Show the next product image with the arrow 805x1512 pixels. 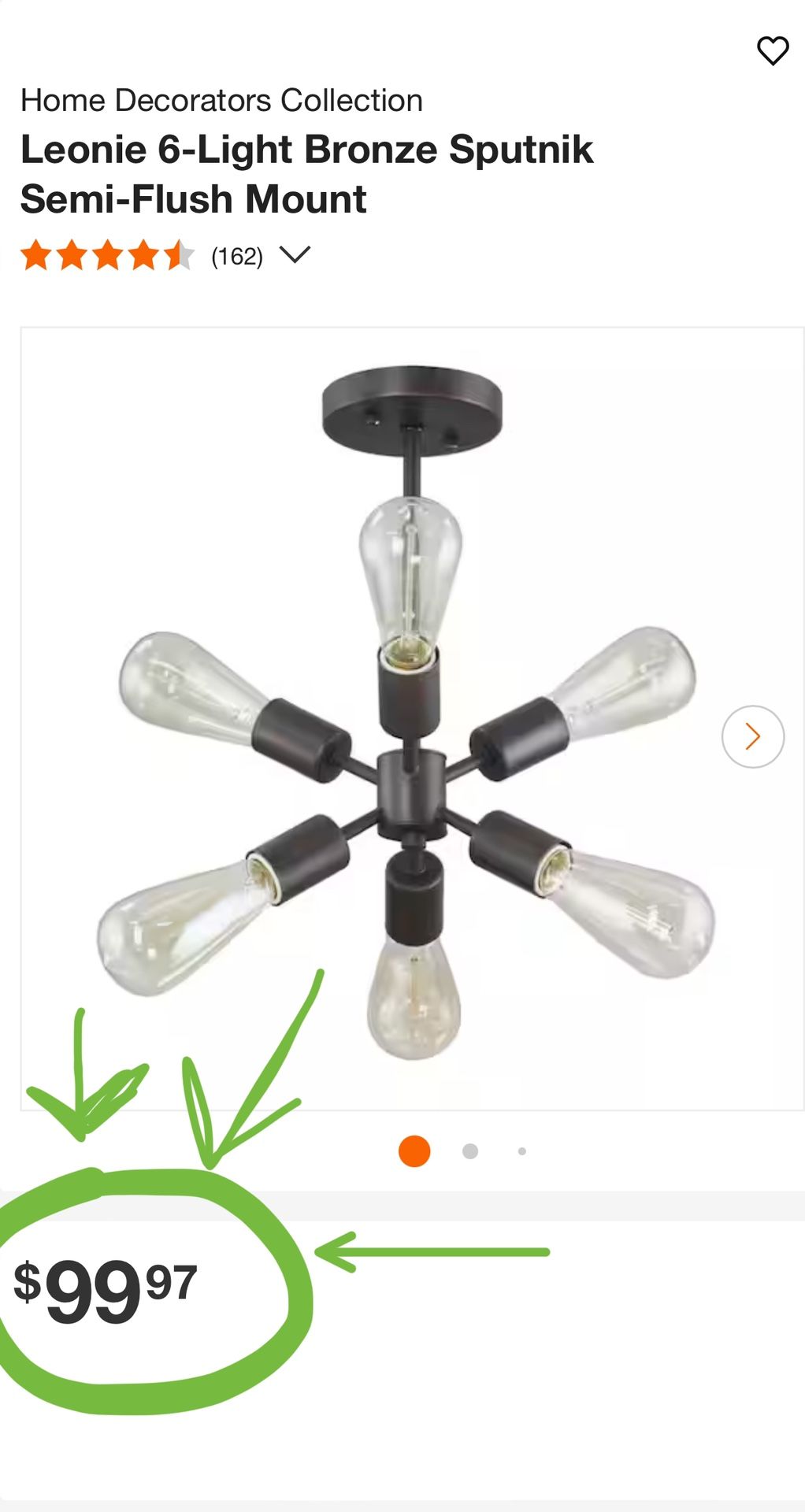[752, 736]
